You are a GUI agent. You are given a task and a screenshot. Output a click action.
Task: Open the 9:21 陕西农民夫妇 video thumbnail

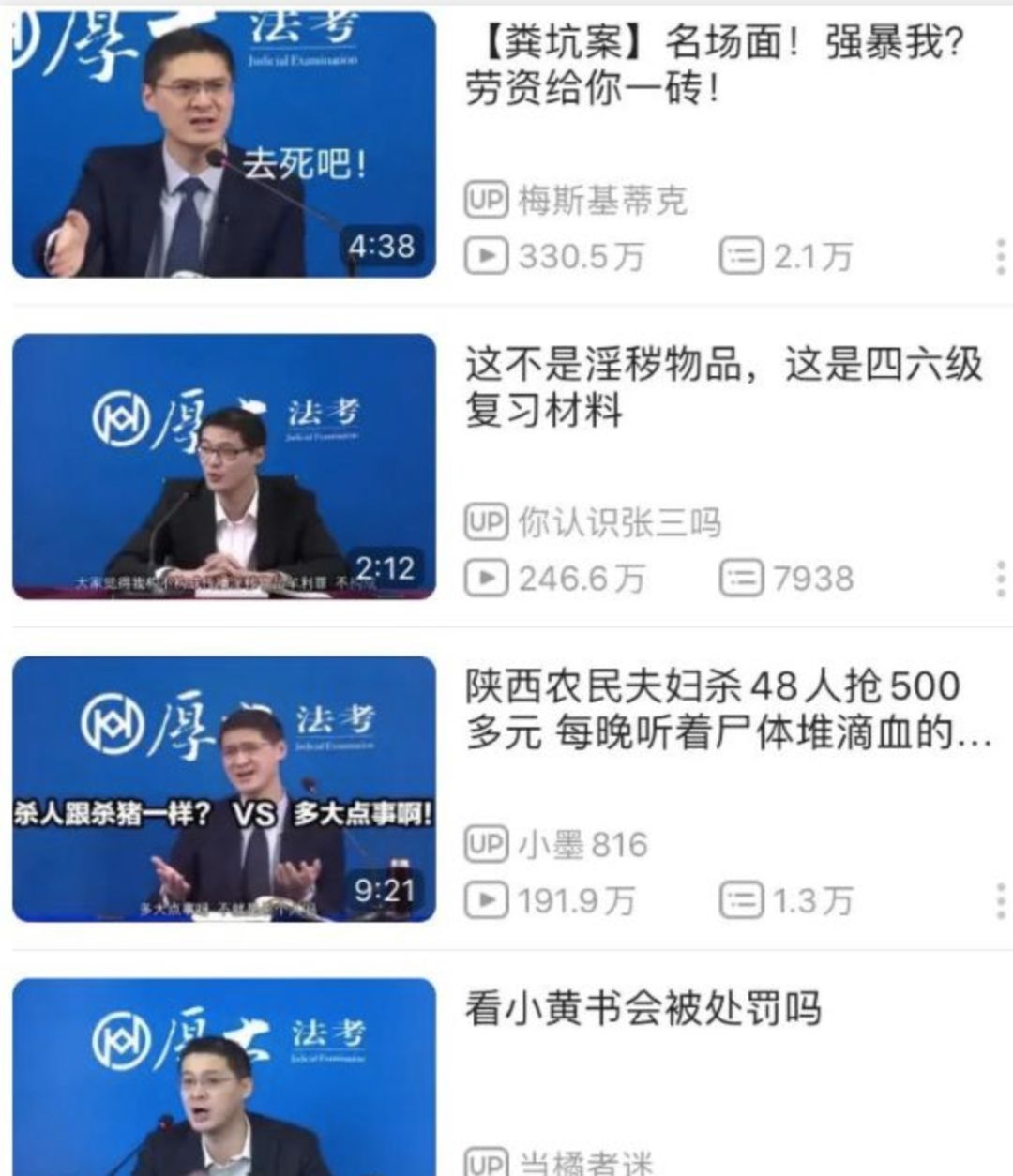click(x=223, y=789)
